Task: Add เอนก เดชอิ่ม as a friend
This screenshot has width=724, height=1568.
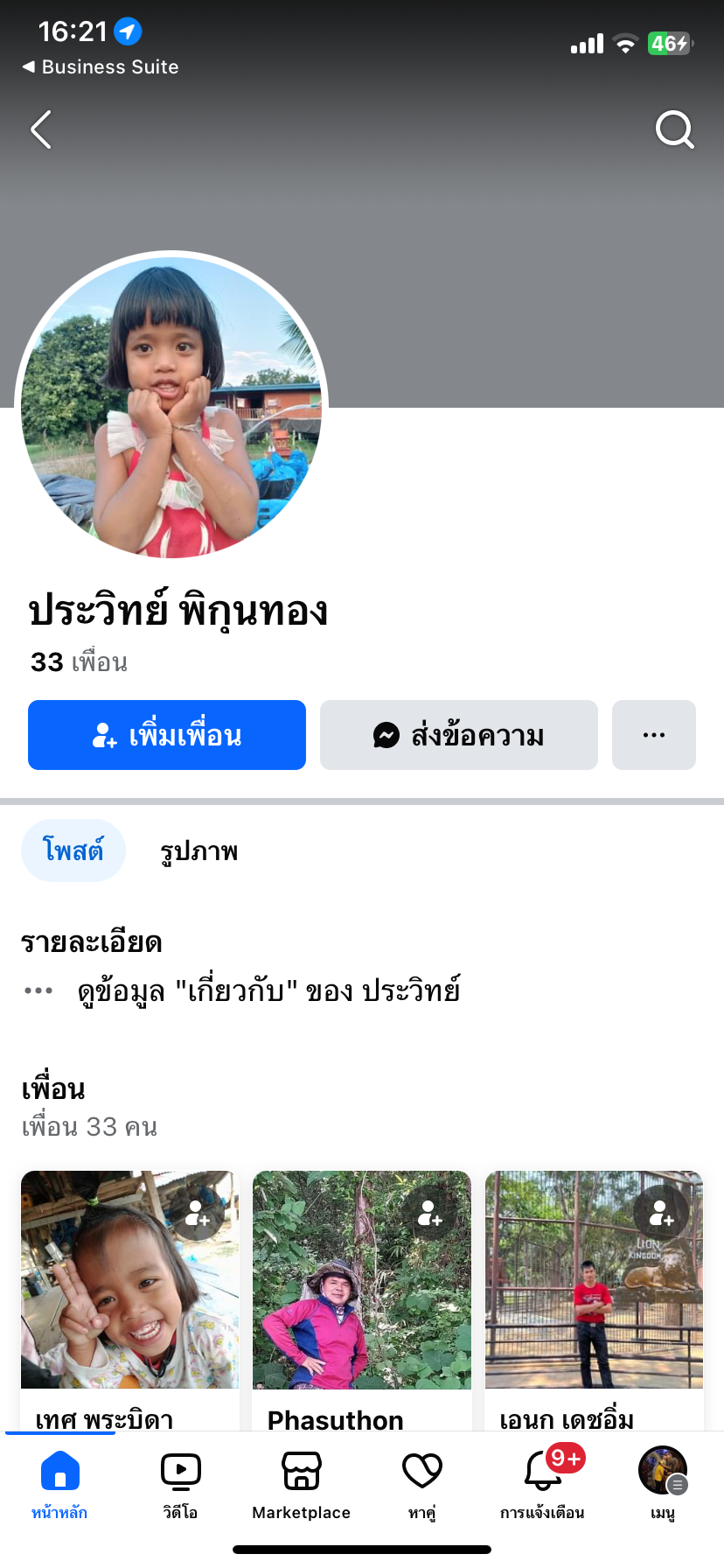Action: 662,1214
